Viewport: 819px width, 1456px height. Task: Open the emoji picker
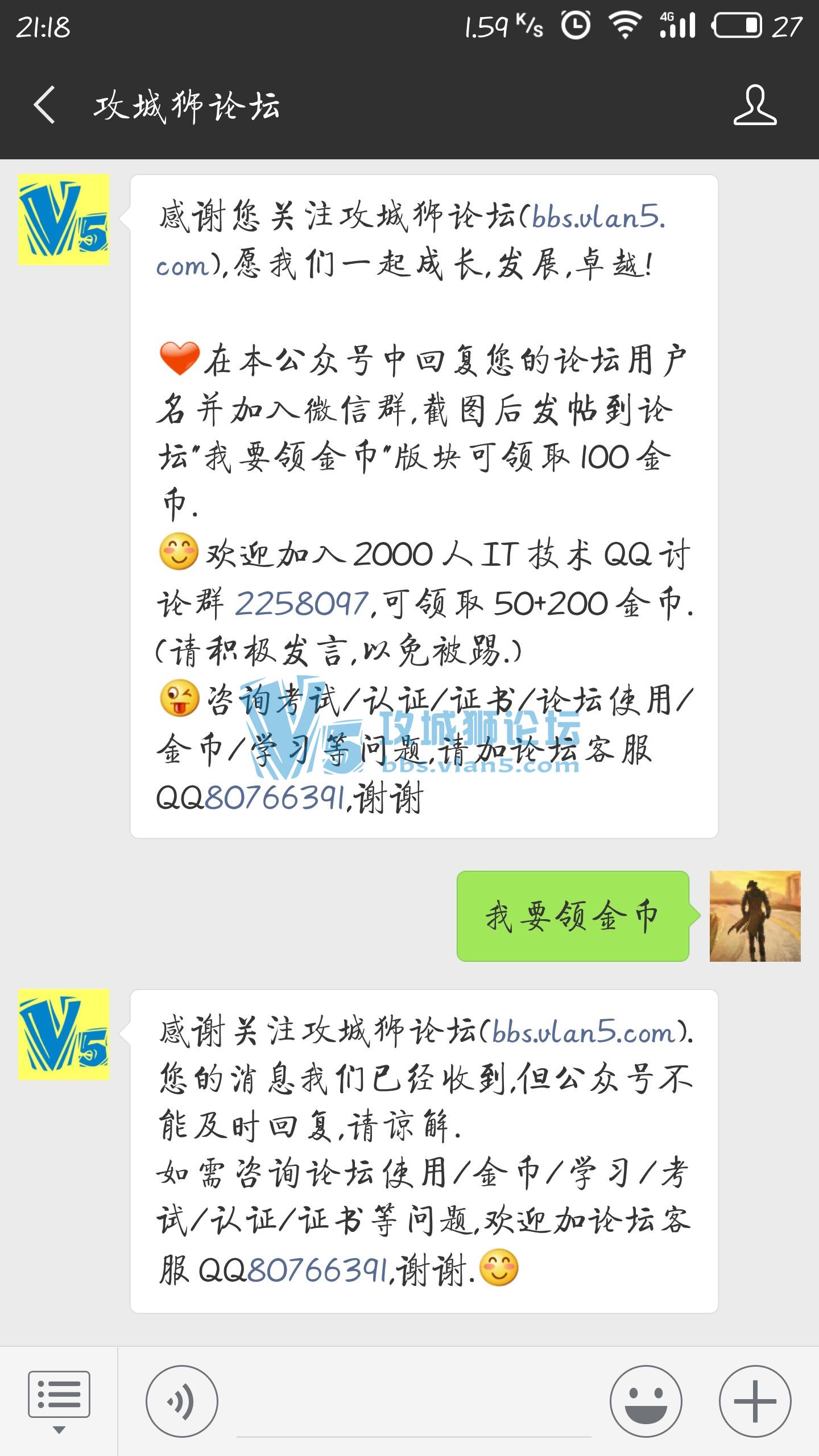646,1401
